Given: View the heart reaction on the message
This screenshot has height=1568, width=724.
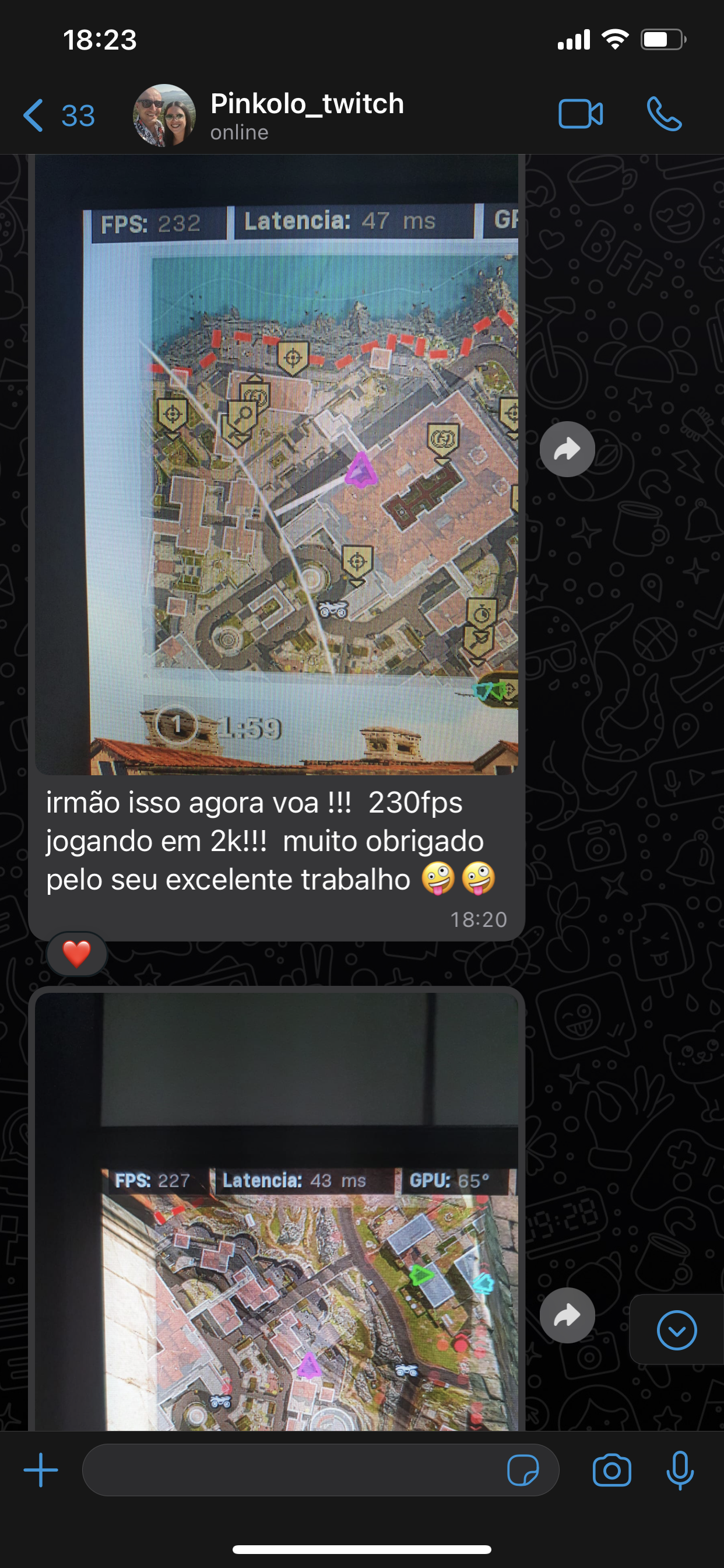Looking at the screenshot, I should [x=77, y=954].
